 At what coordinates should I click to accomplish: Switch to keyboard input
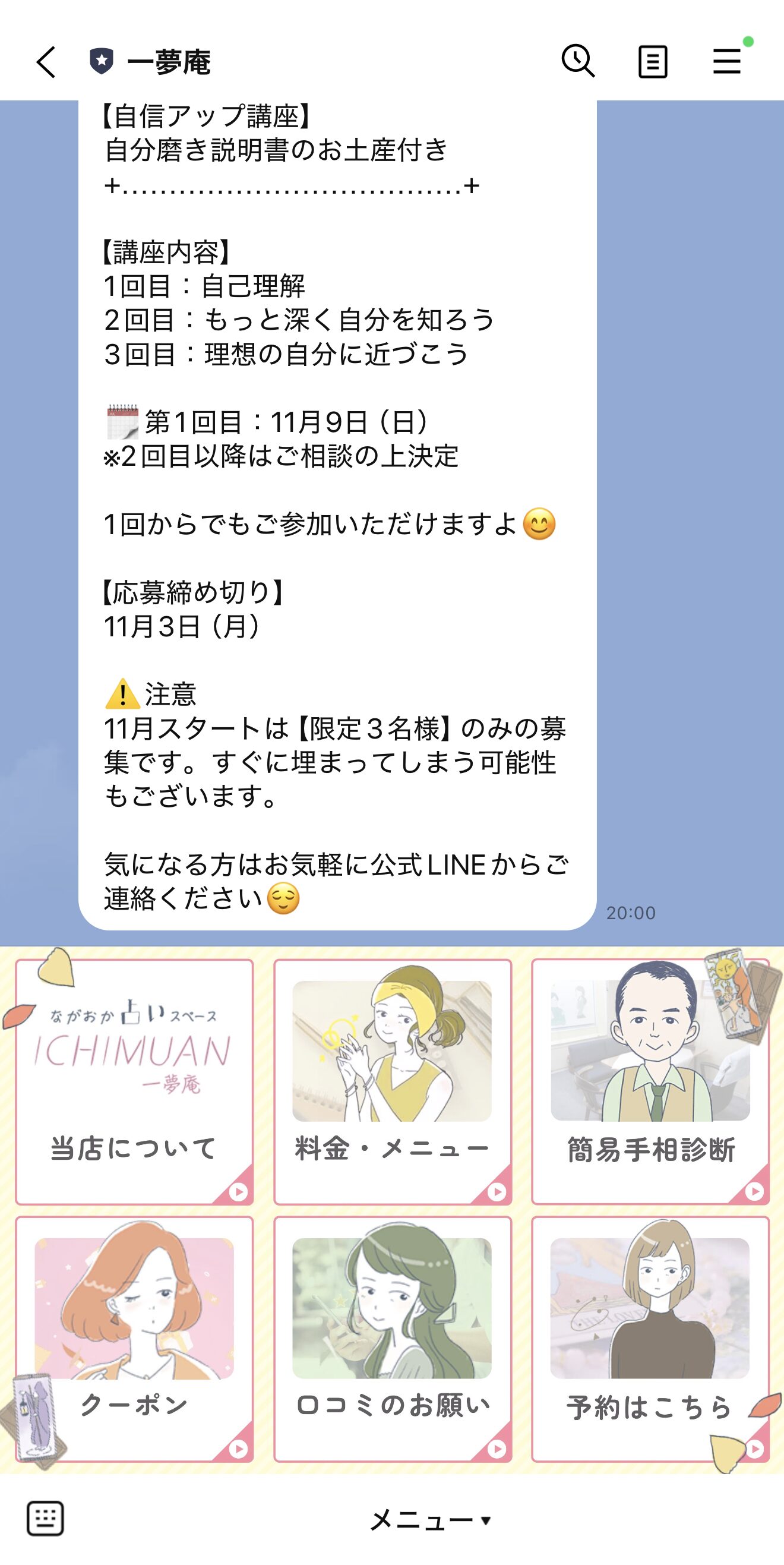click(x=46, y=1518)
